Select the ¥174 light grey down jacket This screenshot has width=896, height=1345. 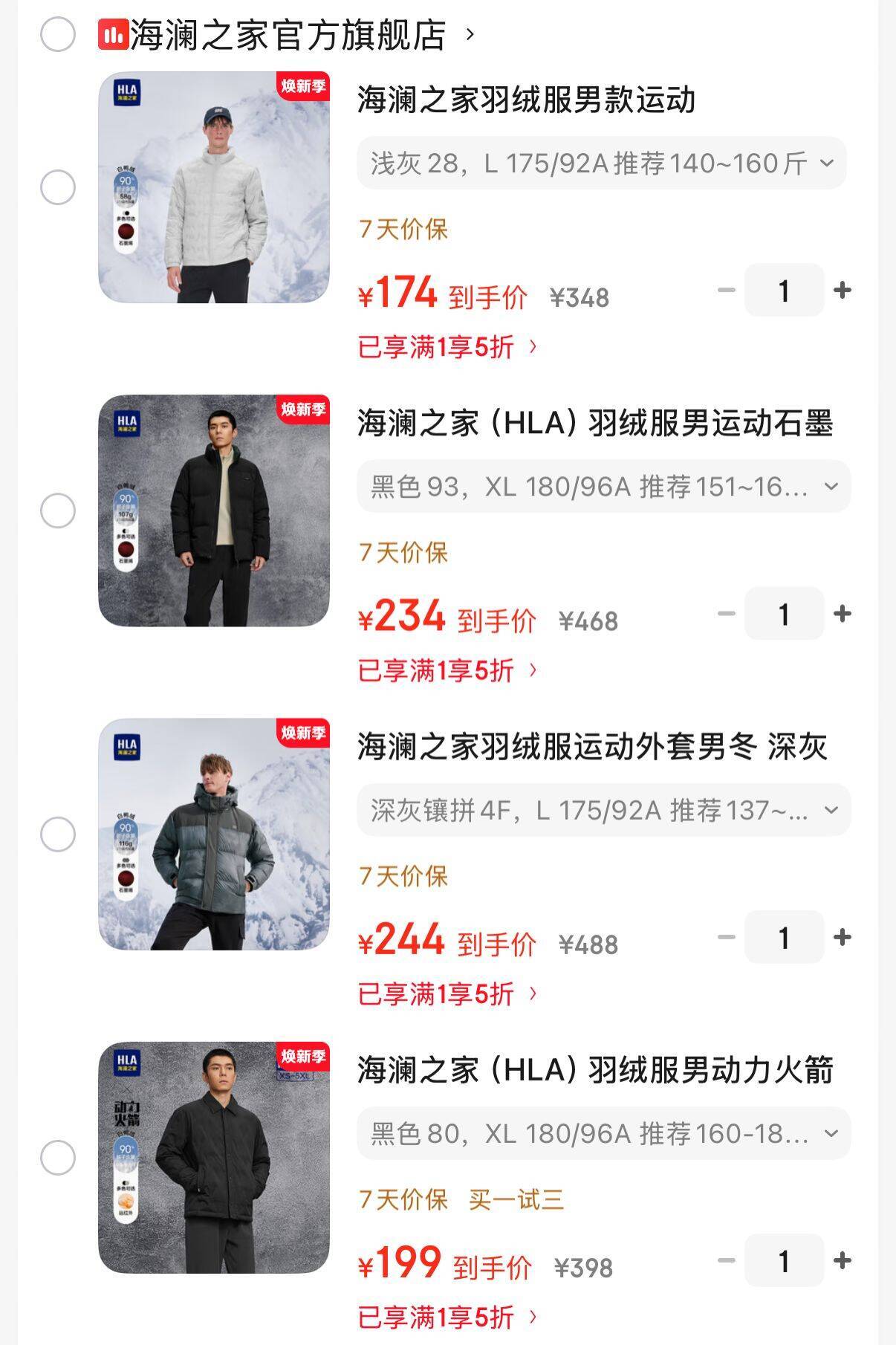pos(58,187)
